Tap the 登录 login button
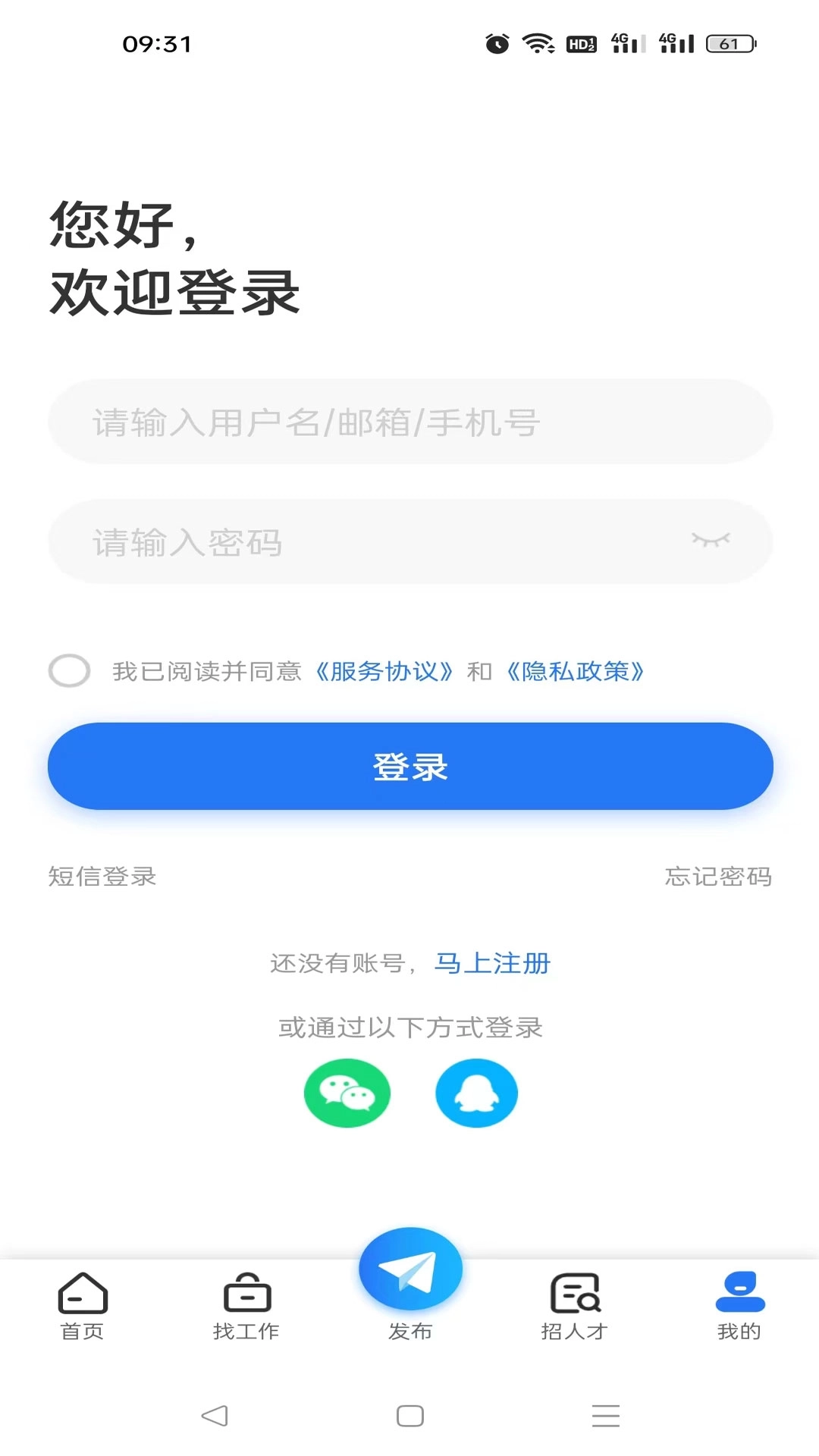 (409, 767)
